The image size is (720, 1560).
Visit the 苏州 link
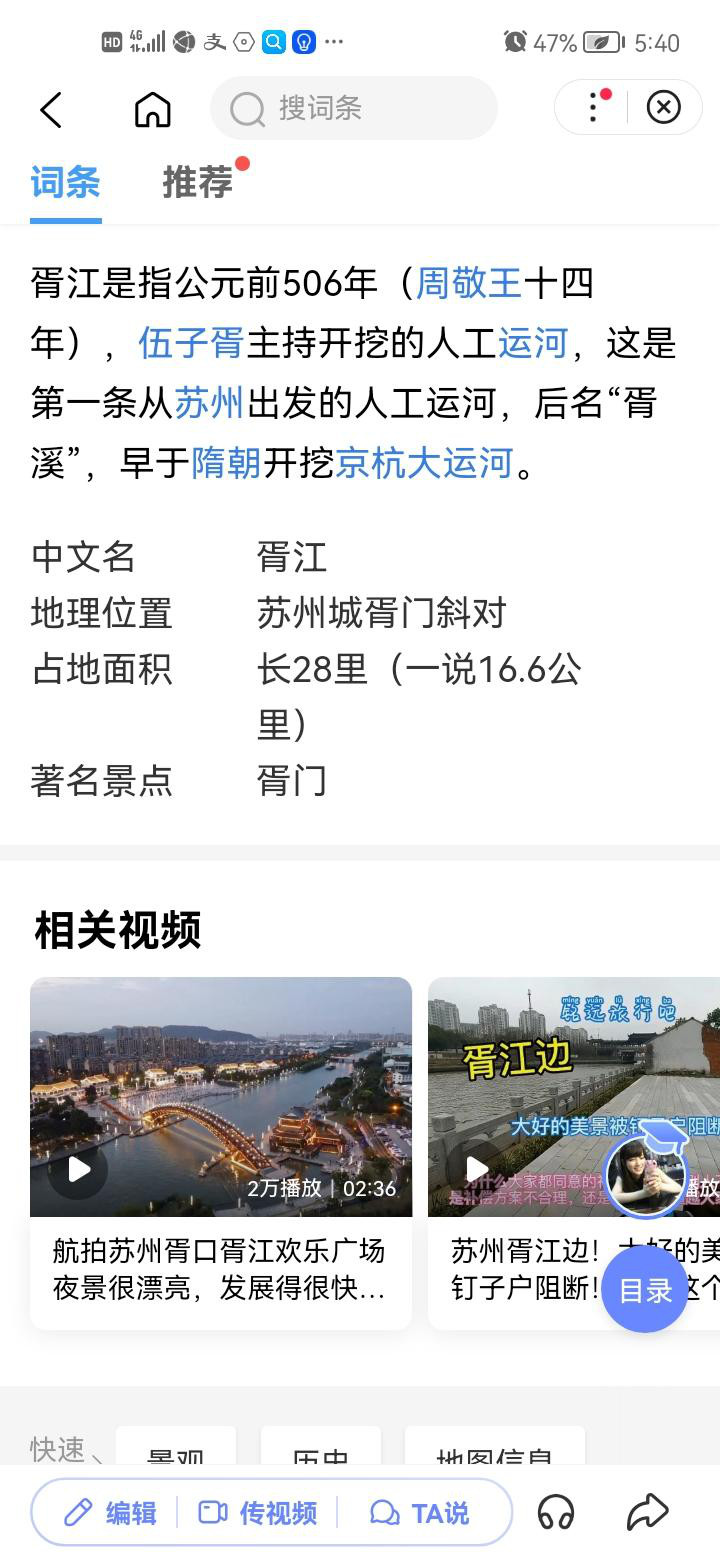click(209, 403)
